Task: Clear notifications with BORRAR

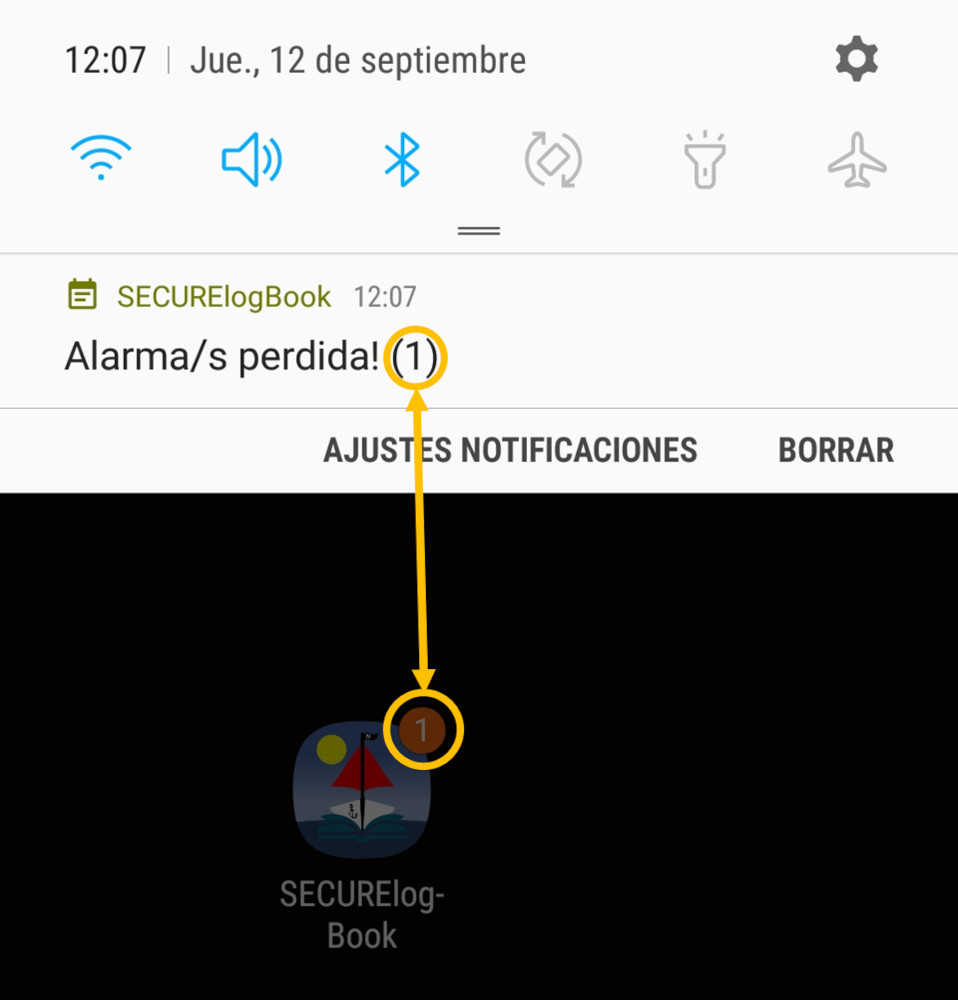Action: click(x=836, y=450)
